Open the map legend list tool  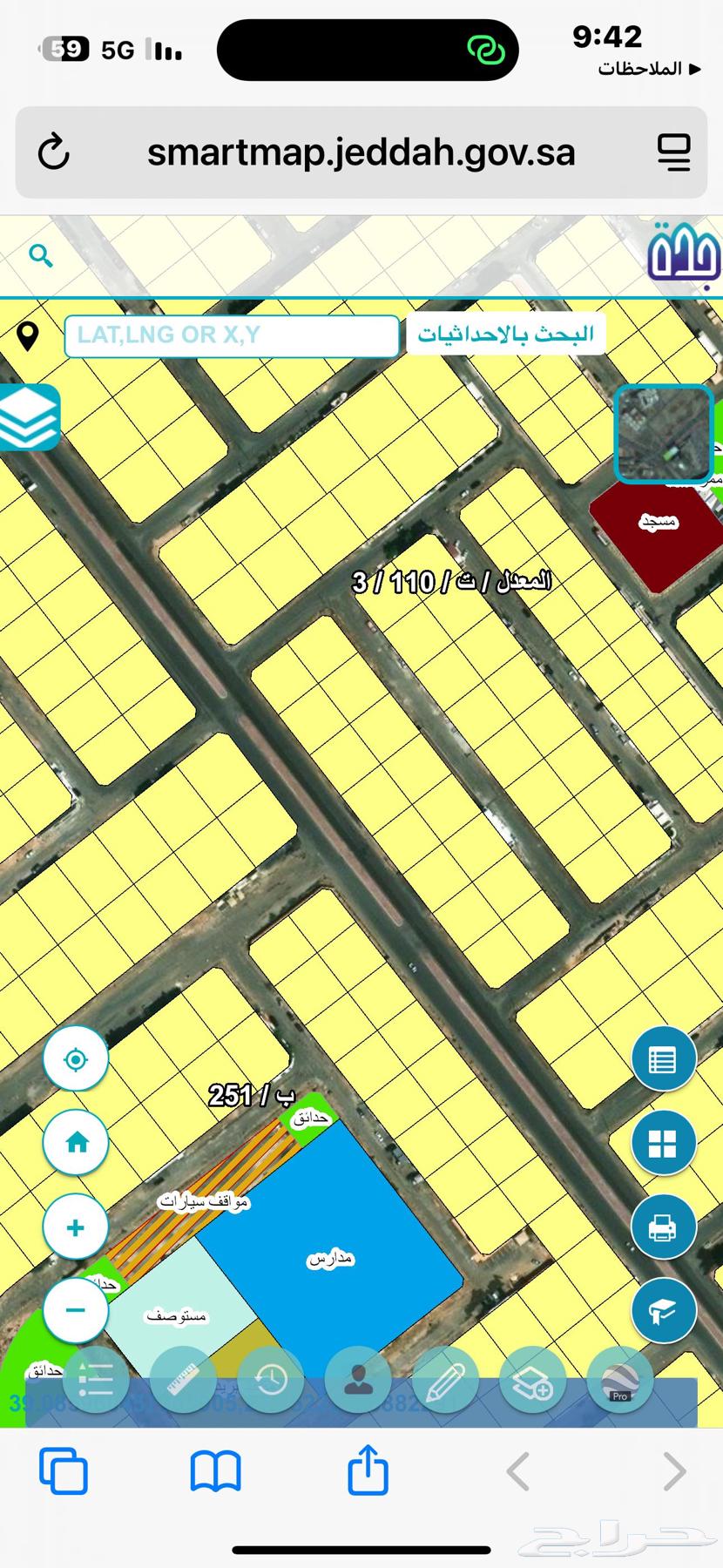pyautogui.click(x=97, y=1380)
